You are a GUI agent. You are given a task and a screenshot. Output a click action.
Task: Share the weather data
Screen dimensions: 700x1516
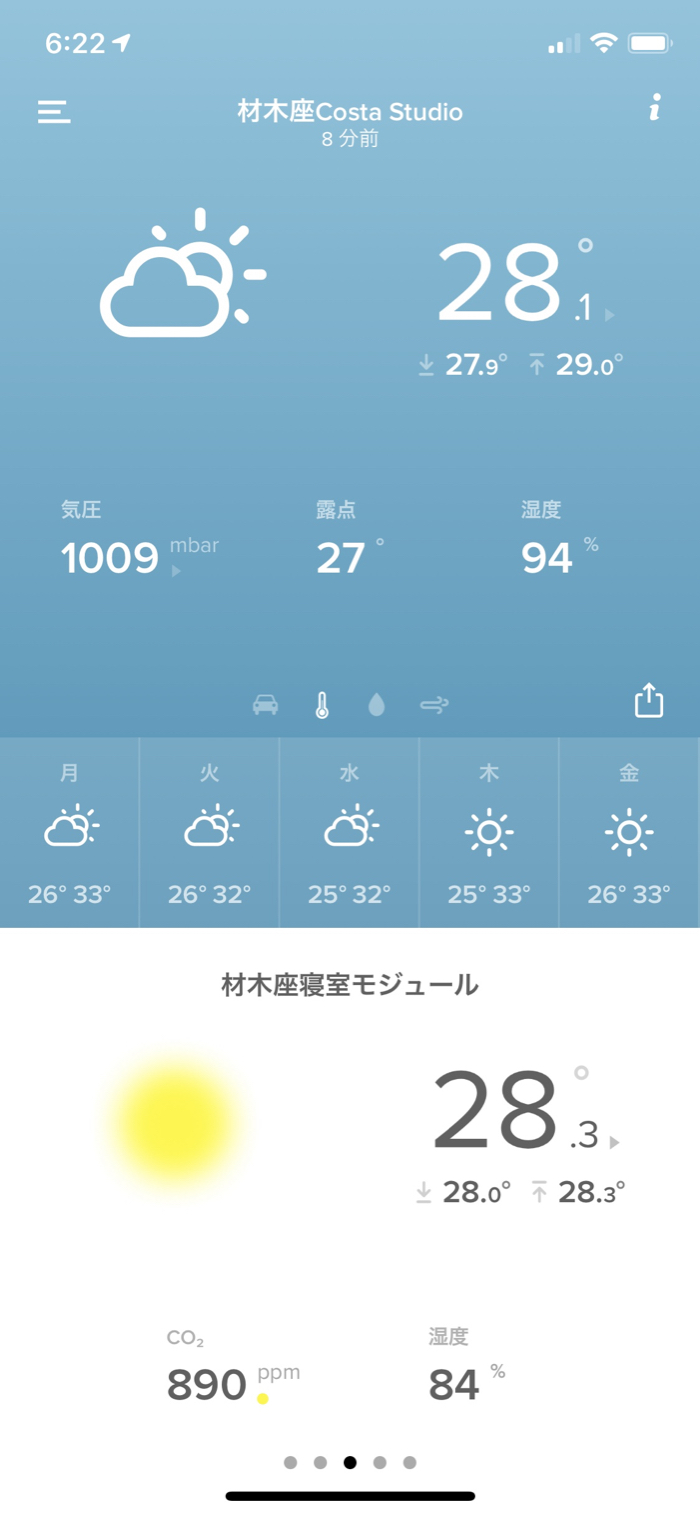(649, 700)
